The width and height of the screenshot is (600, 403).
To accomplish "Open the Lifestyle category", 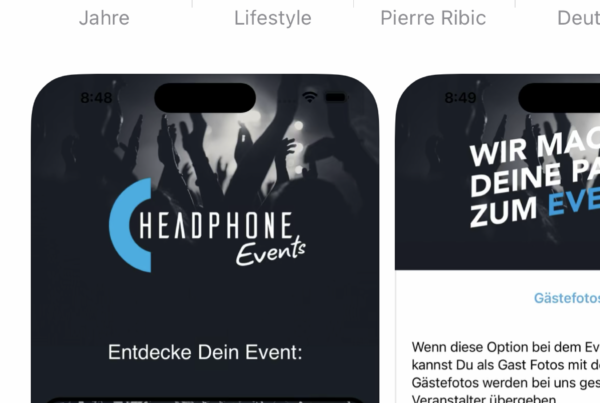I will pos(272,18).
